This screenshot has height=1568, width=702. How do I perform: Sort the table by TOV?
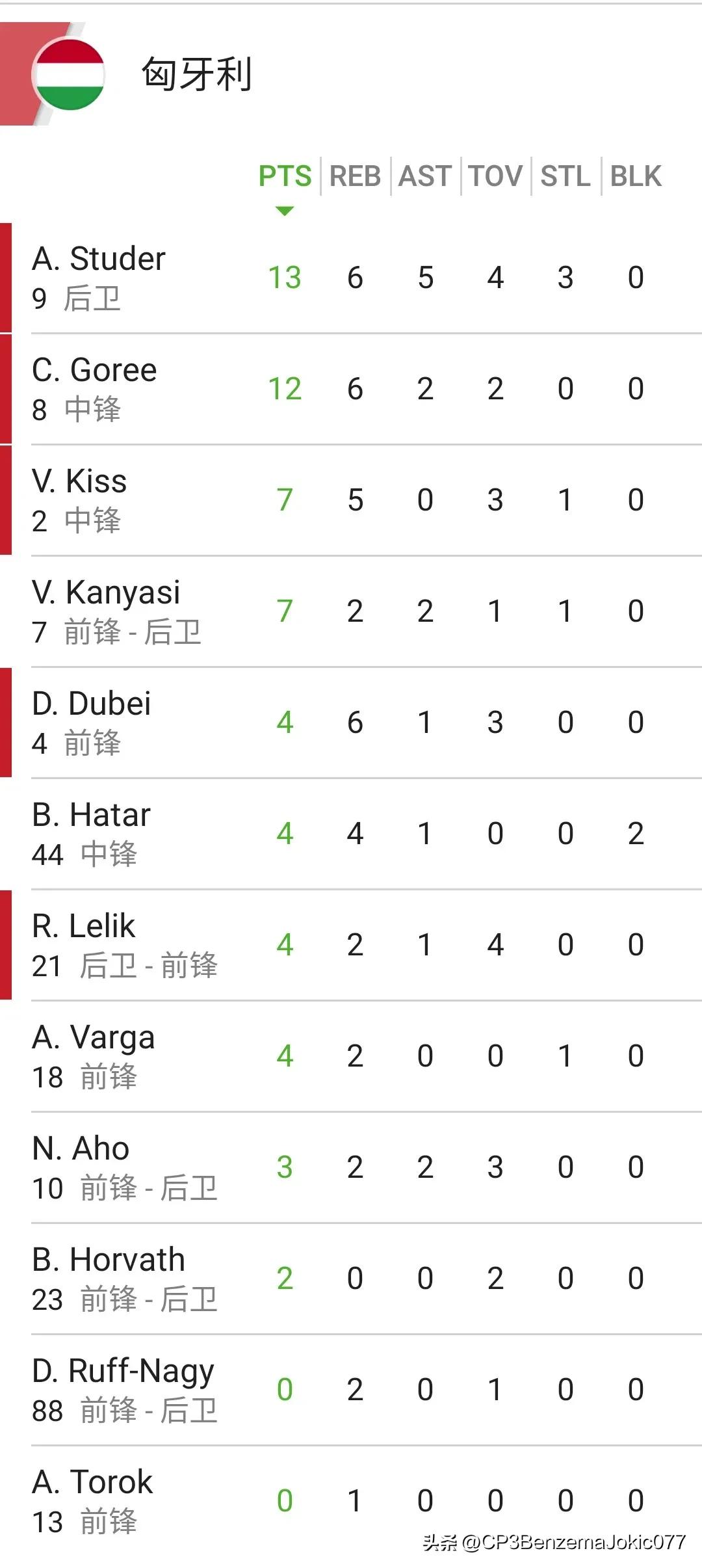[495, 176]
